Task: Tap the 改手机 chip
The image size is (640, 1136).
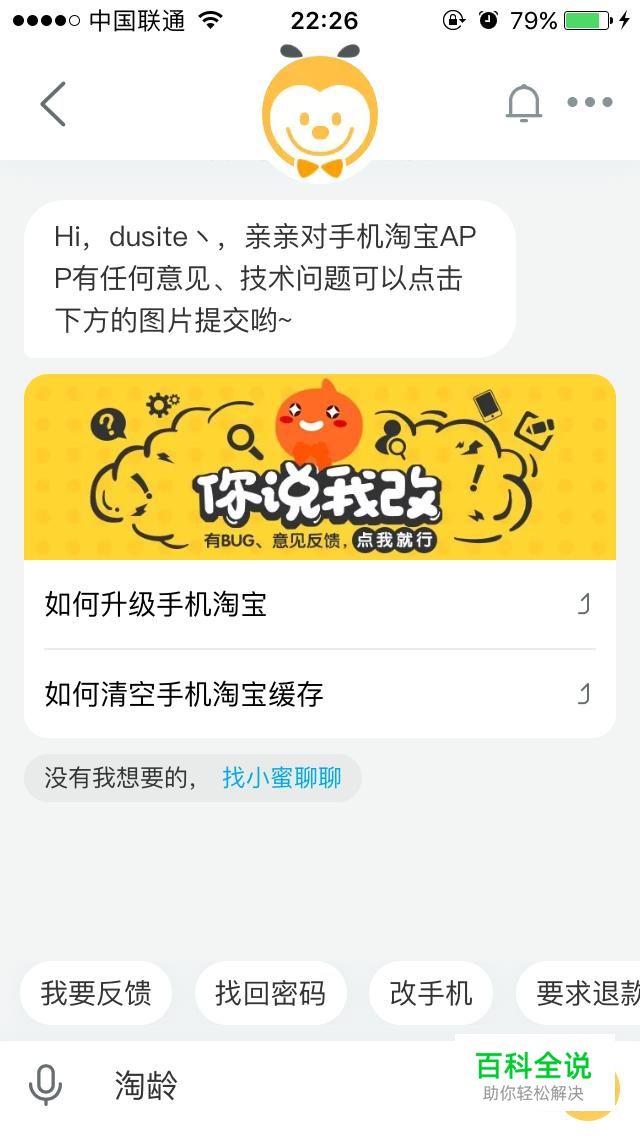Action: click(431, 993)
